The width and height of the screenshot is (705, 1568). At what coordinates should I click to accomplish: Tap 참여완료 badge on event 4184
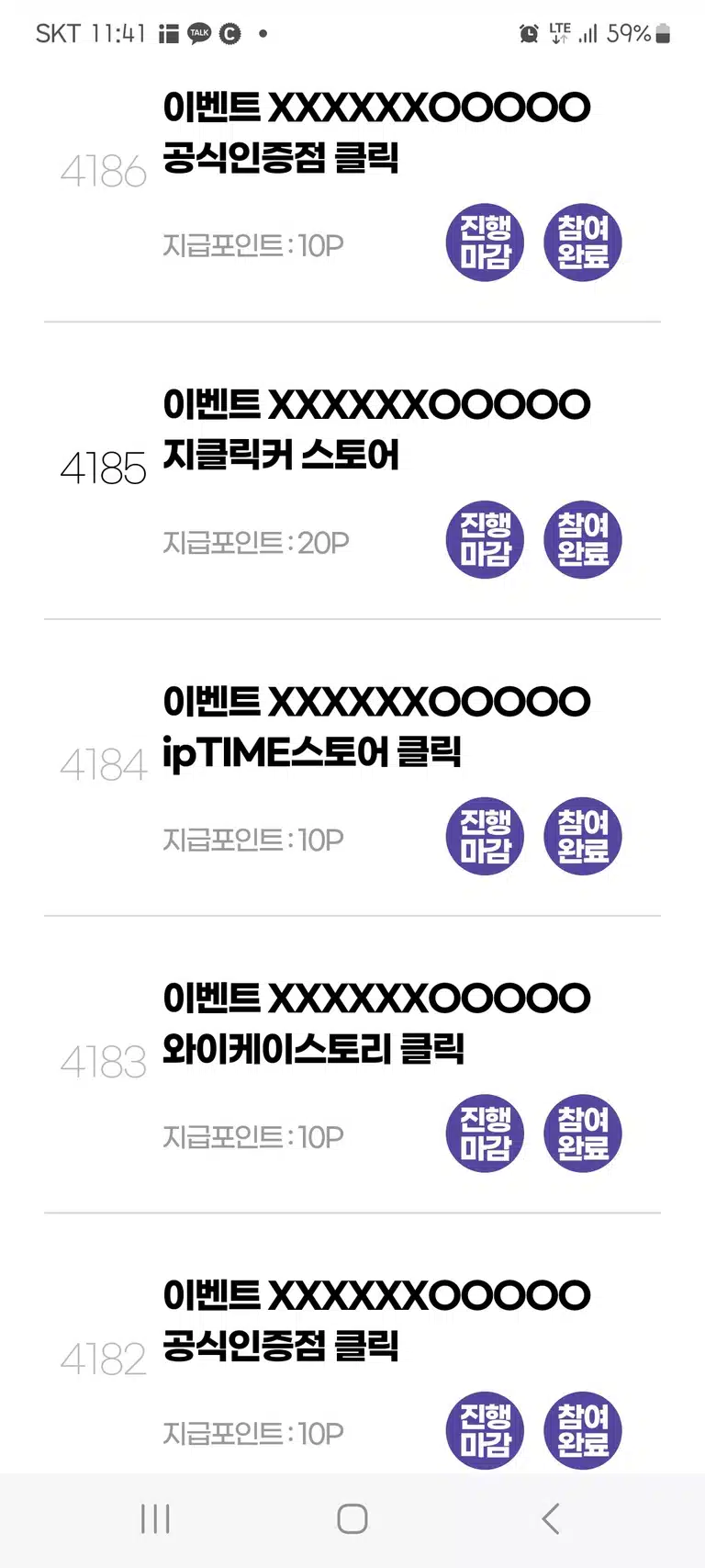pyautogui.click(x=583, y=836)
